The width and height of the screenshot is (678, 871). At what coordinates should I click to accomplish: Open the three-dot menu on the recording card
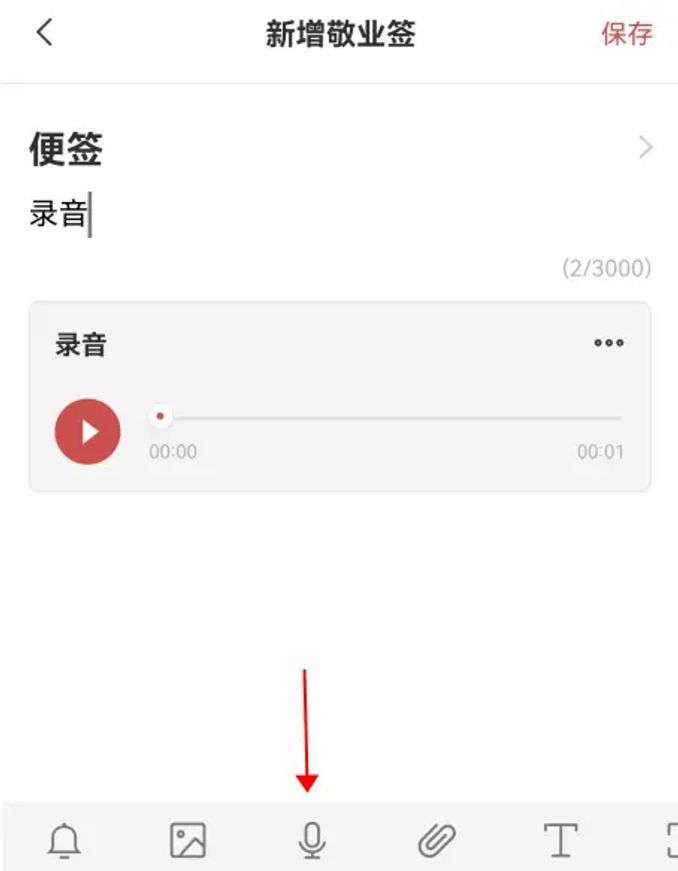point(609,343)
